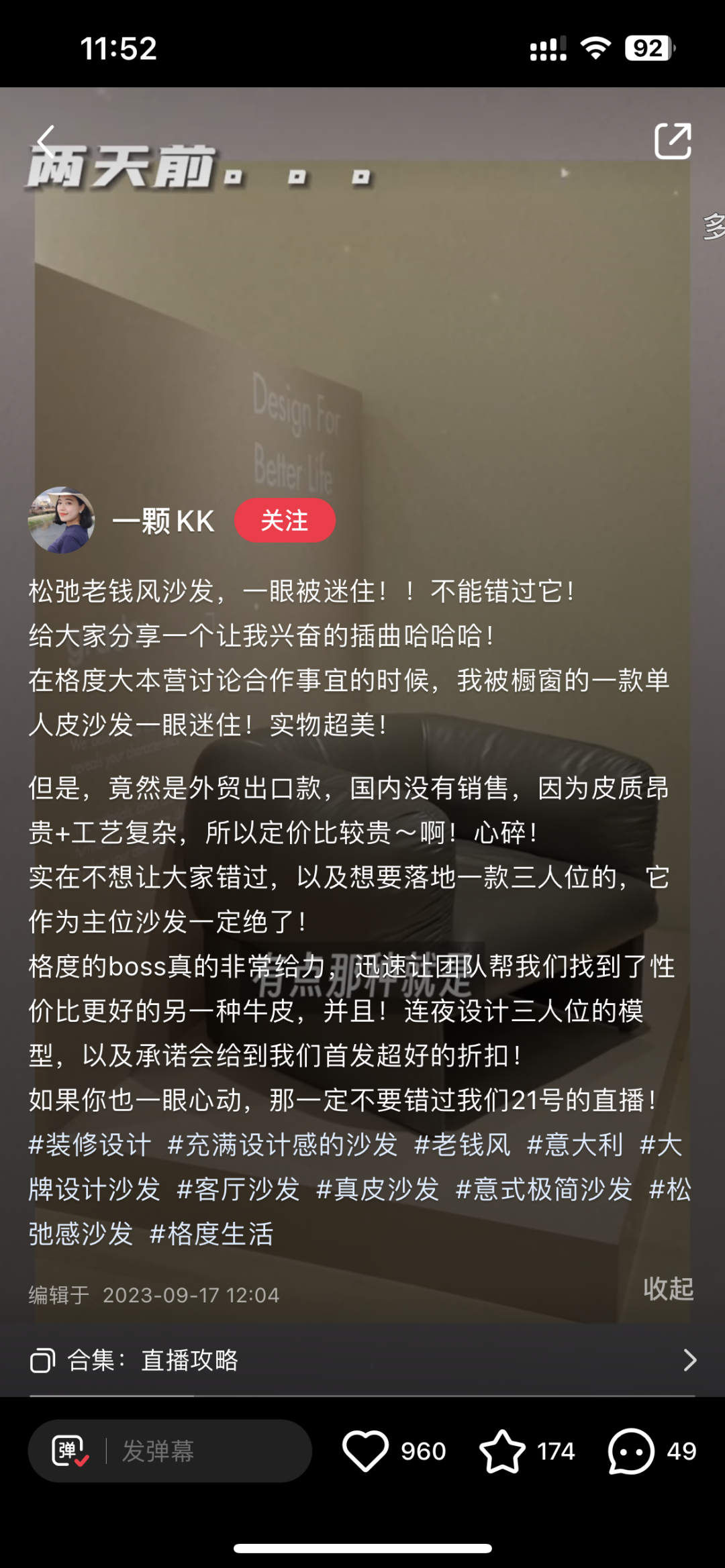
Task: Collapse the description with 收起
Action: click(x=668, y=1289)
